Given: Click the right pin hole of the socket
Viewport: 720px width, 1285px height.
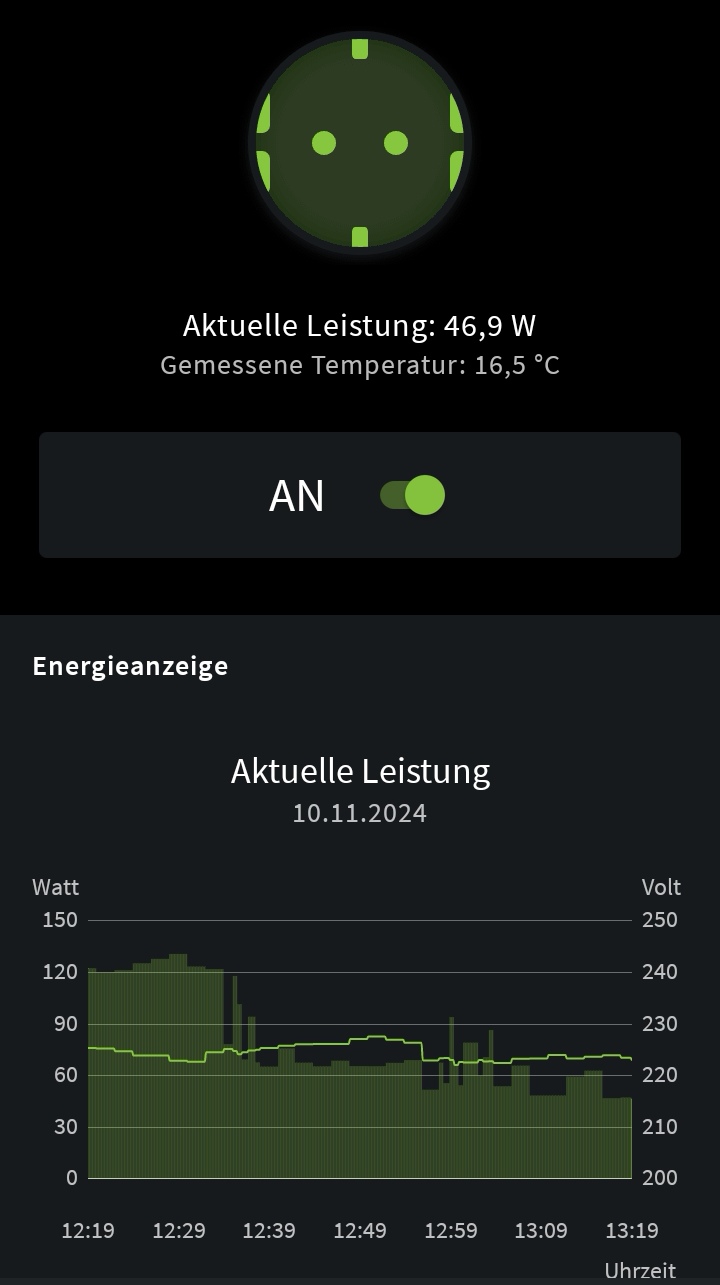Looking at the screenshot, I should 396,143.
